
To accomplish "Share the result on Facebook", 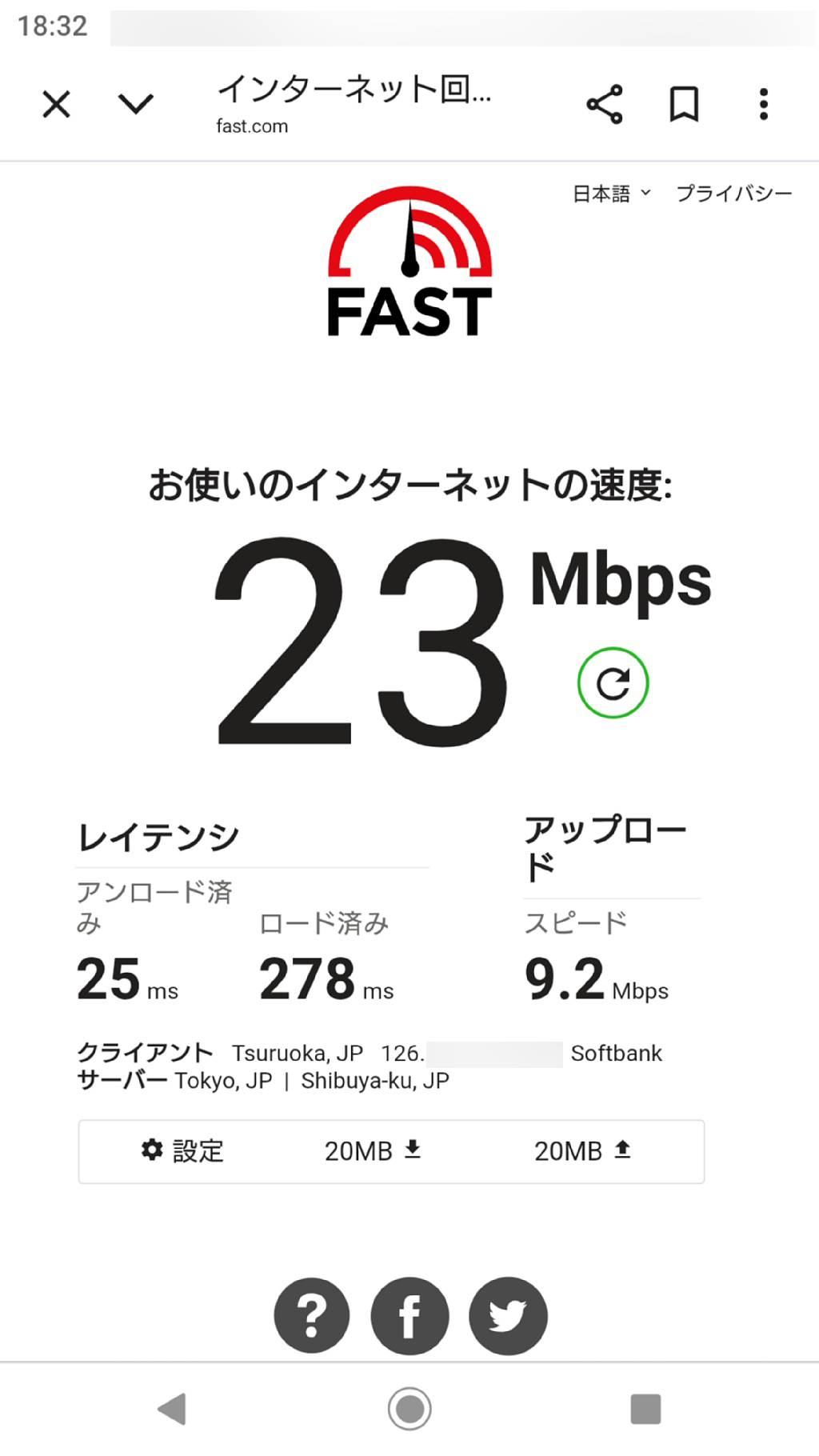I will pos(409,1315).
